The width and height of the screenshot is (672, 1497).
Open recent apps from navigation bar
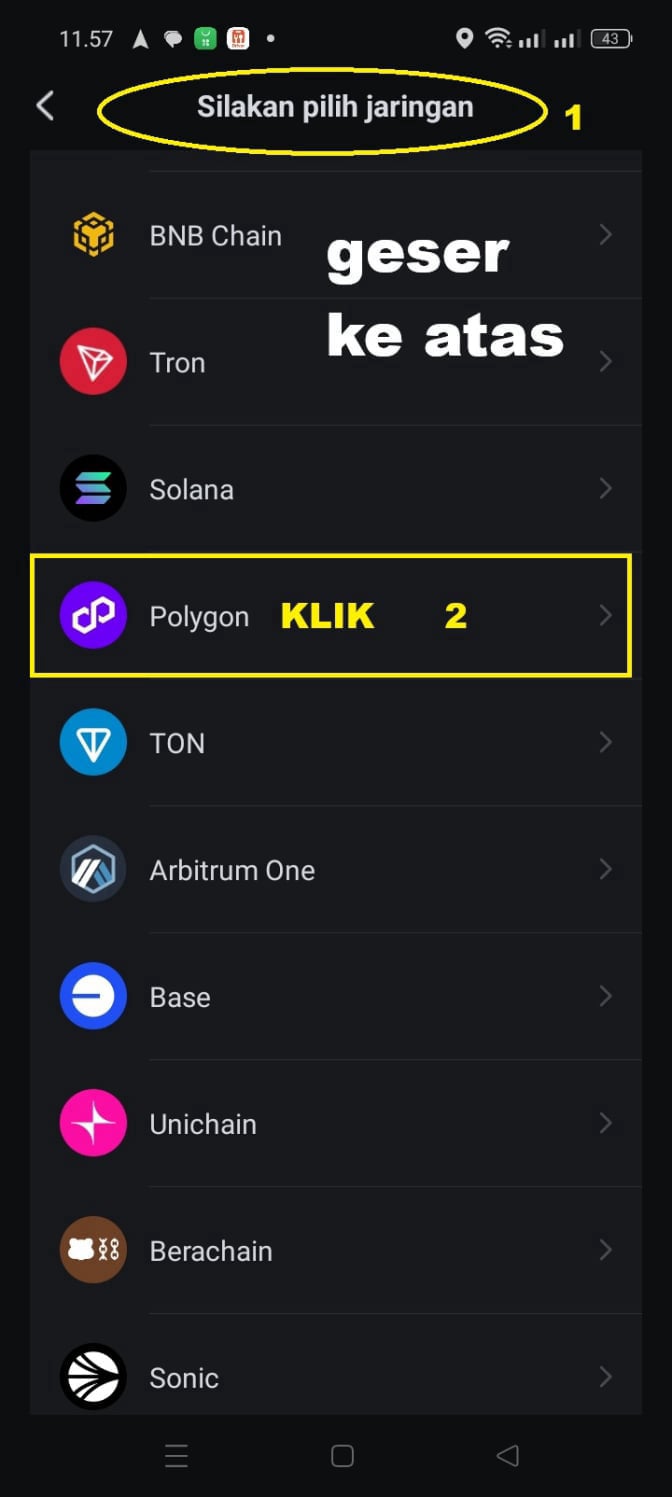(177, 1456)
